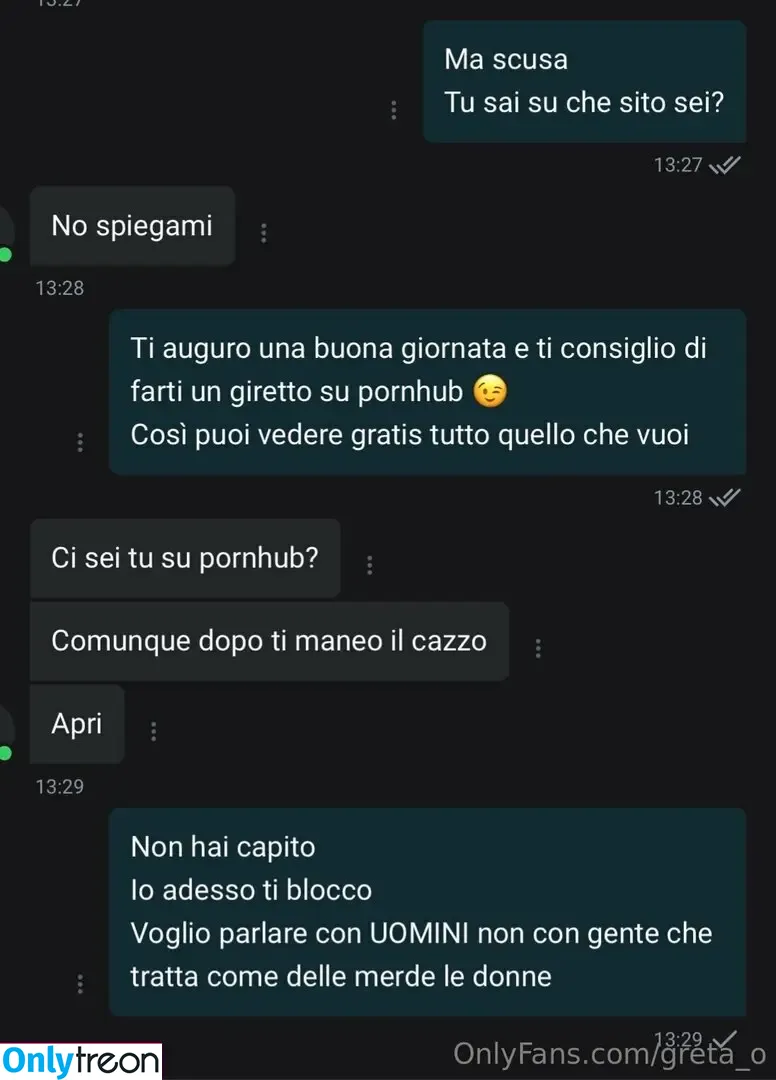
Task: Open message options for "Comunque dopo" message
Action: [x=538, y=648]
